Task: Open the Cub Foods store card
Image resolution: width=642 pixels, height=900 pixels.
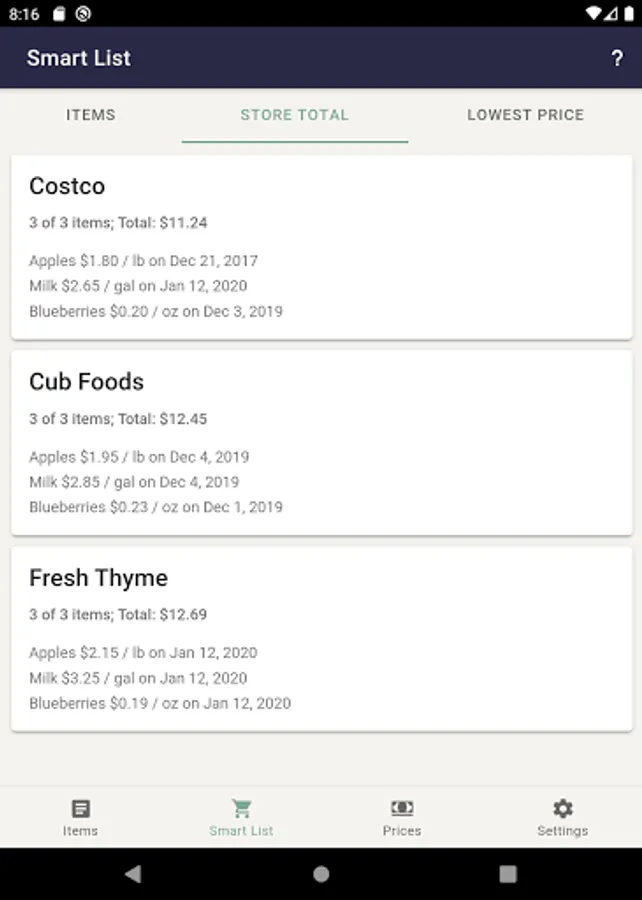Action: tap(321, 442)
